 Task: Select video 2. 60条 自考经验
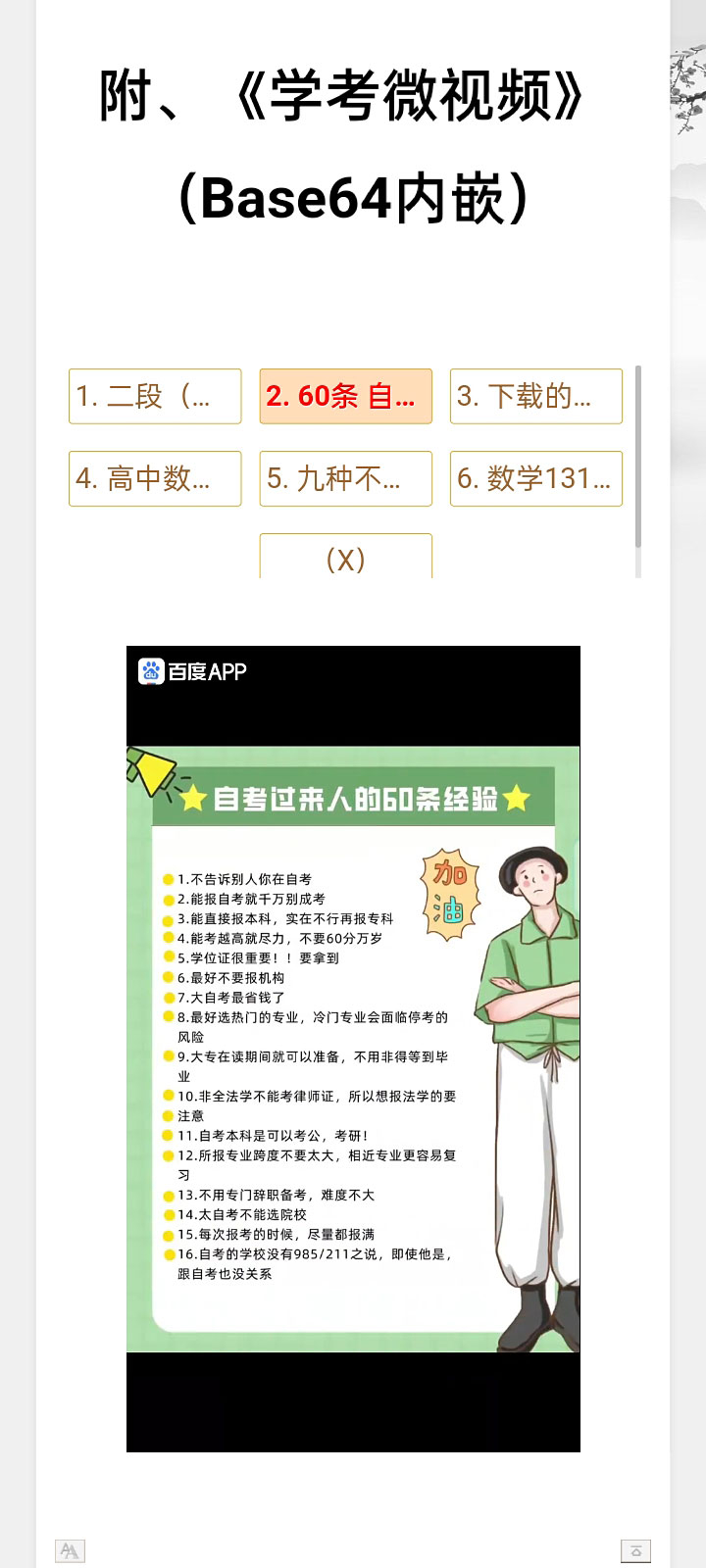coord(345,396)
